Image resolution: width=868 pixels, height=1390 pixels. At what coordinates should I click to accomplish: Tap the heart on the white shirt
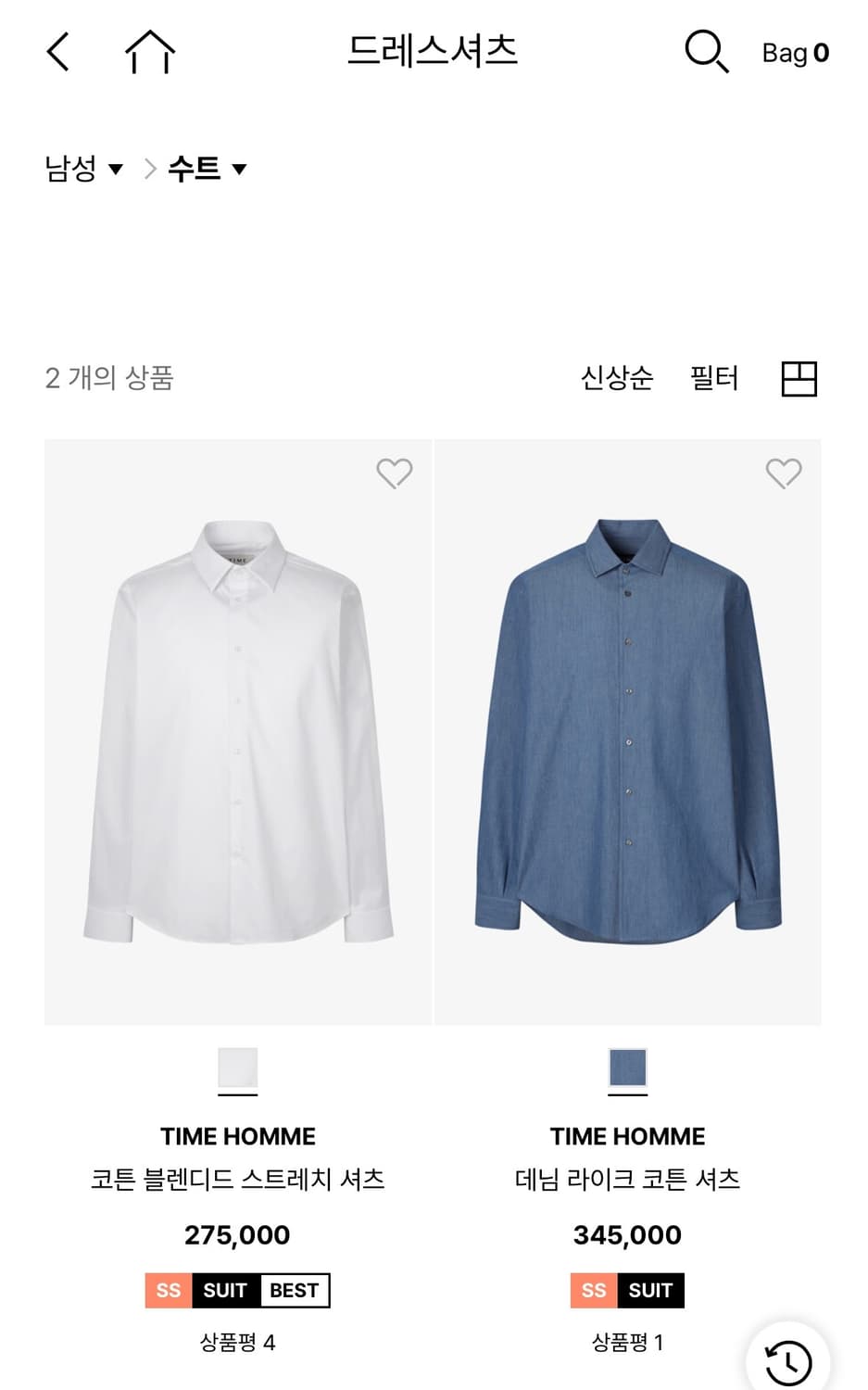tap(394, 474)
